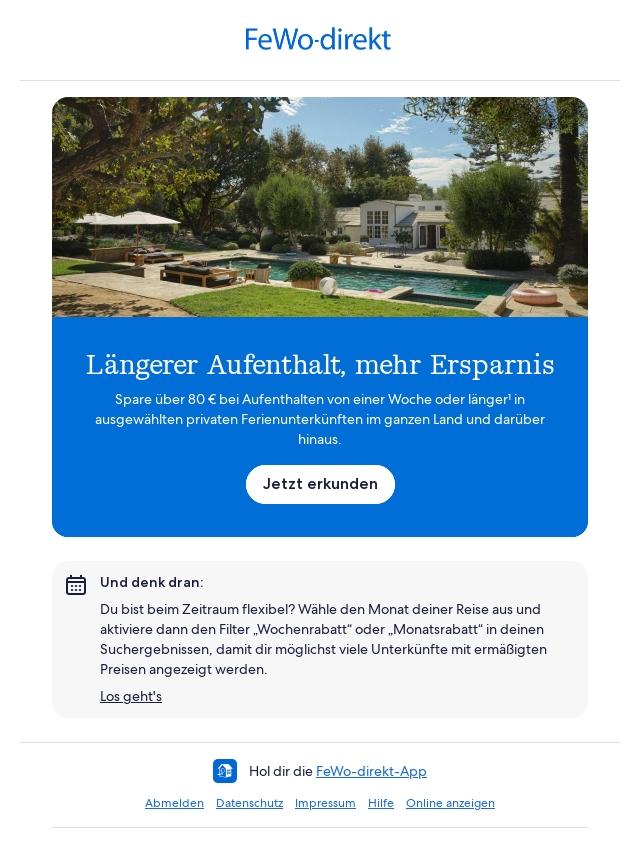Select Online anzeigen link

[450, 803]
